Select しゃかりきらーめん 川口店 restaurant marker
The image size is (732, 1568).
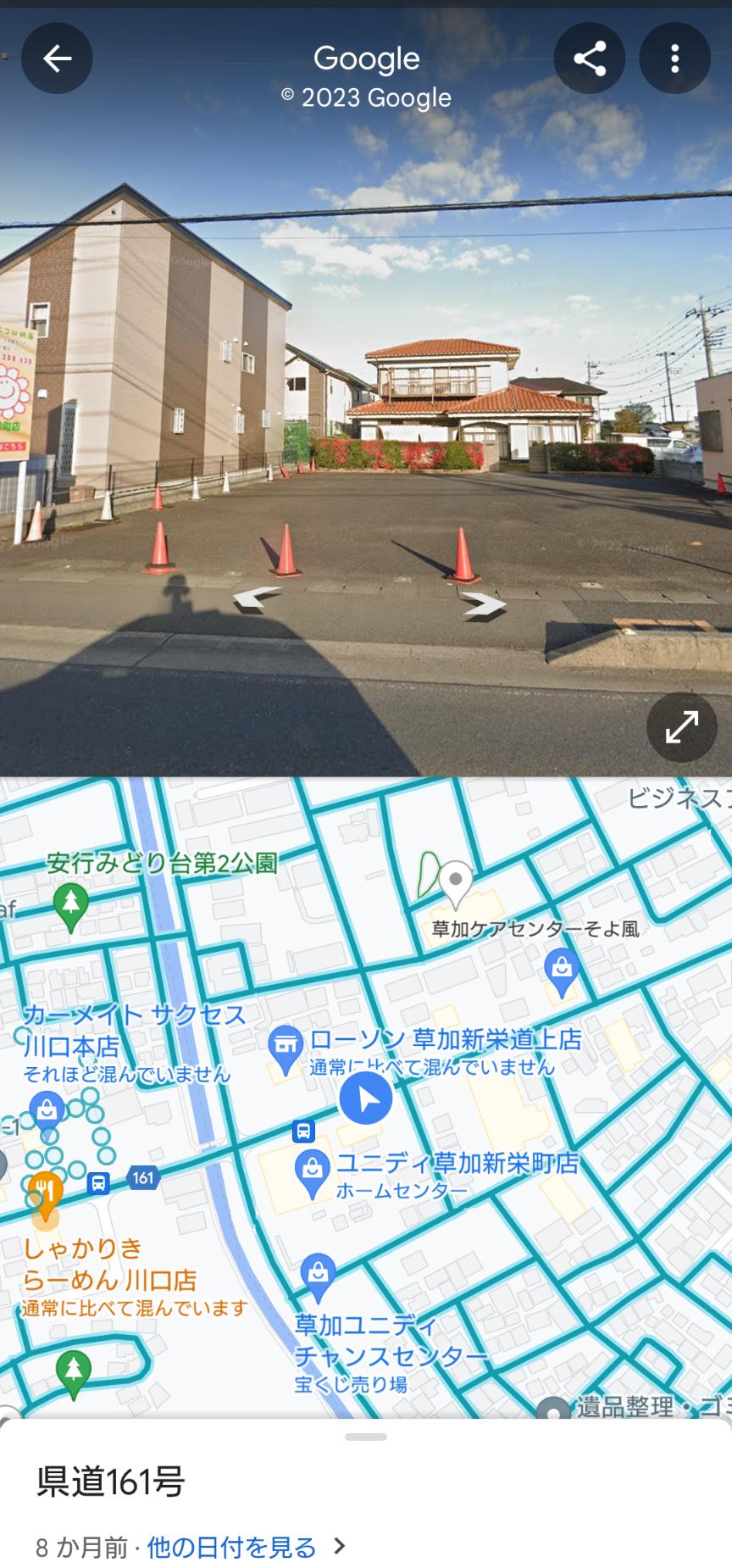pyautogui.click(x=45, y=1193)
